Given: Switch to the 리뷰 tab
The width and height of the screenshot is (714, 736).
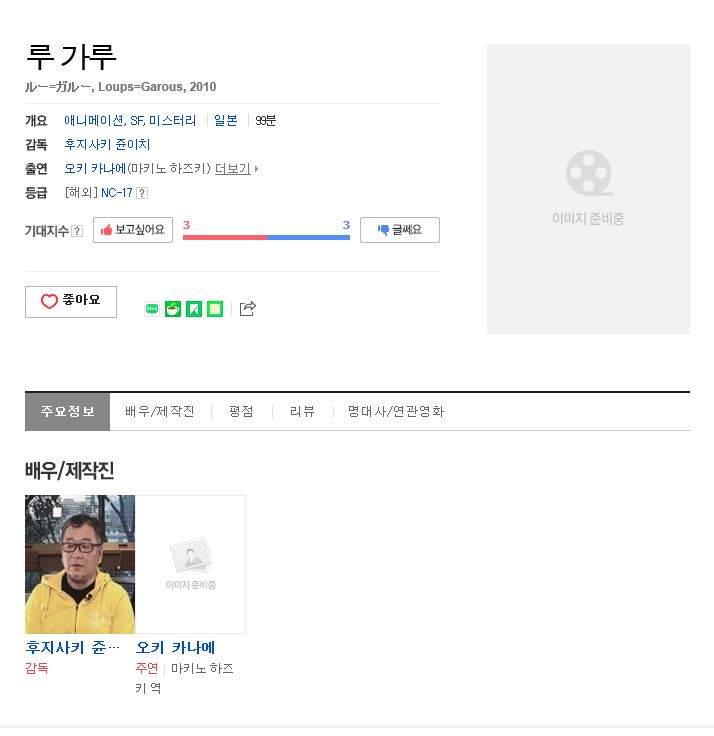Looking at the screenshot, I should coord(302,412).
